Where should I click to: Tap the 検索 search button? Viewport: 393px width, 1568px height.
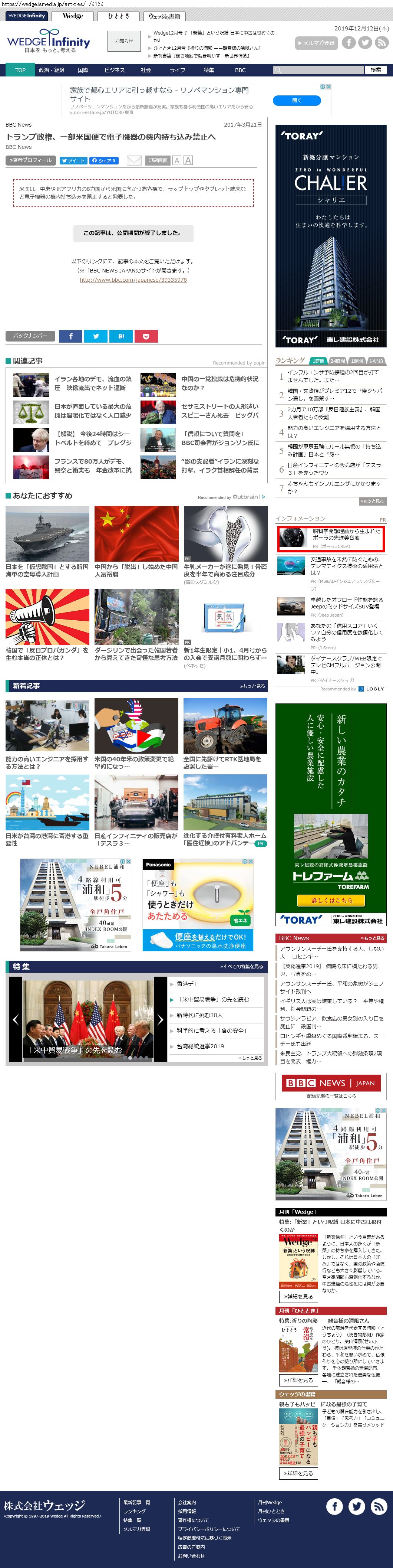pyautogui.click(x=375, y=70)
